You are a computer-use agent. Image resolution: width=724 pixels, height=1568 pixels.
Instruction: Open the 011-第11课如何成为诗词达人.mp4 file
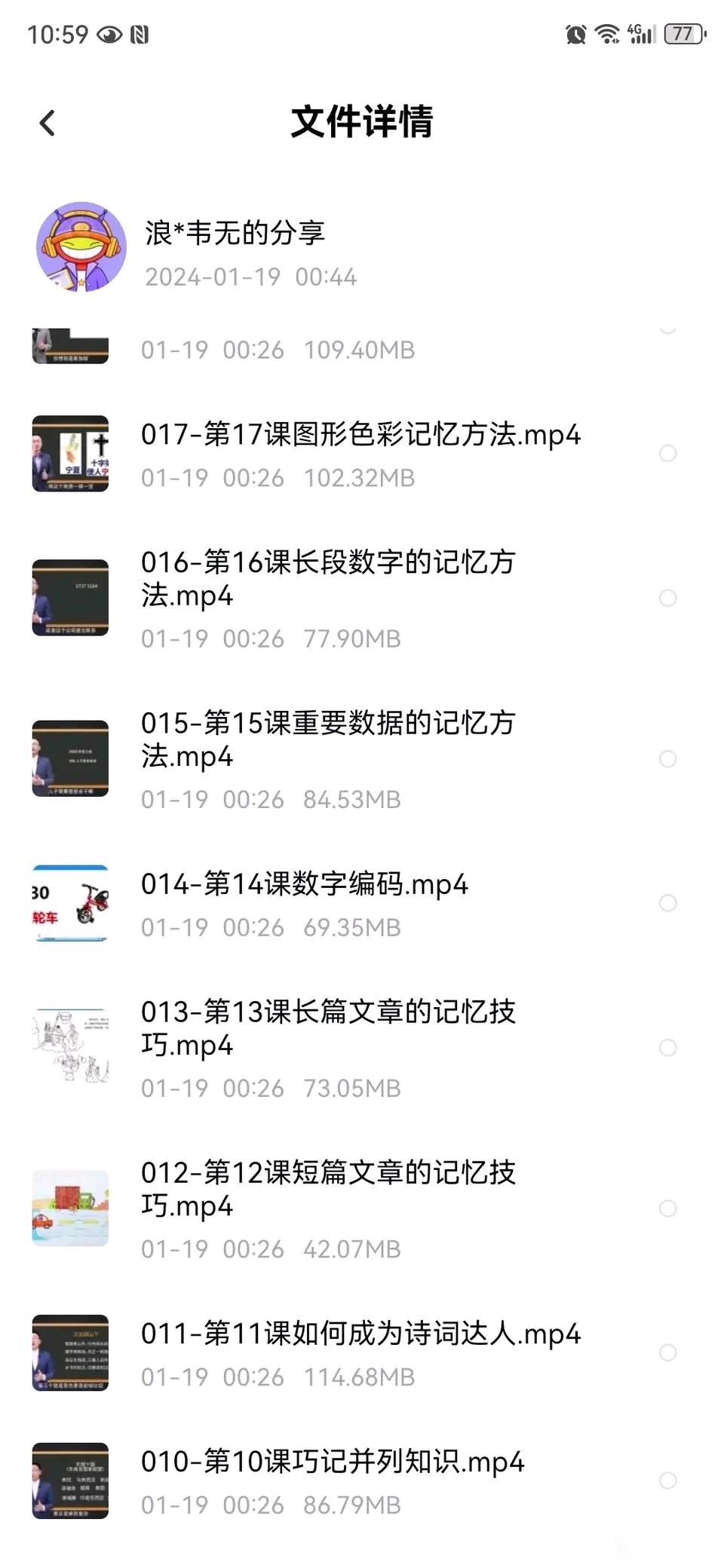point(360,1334)
